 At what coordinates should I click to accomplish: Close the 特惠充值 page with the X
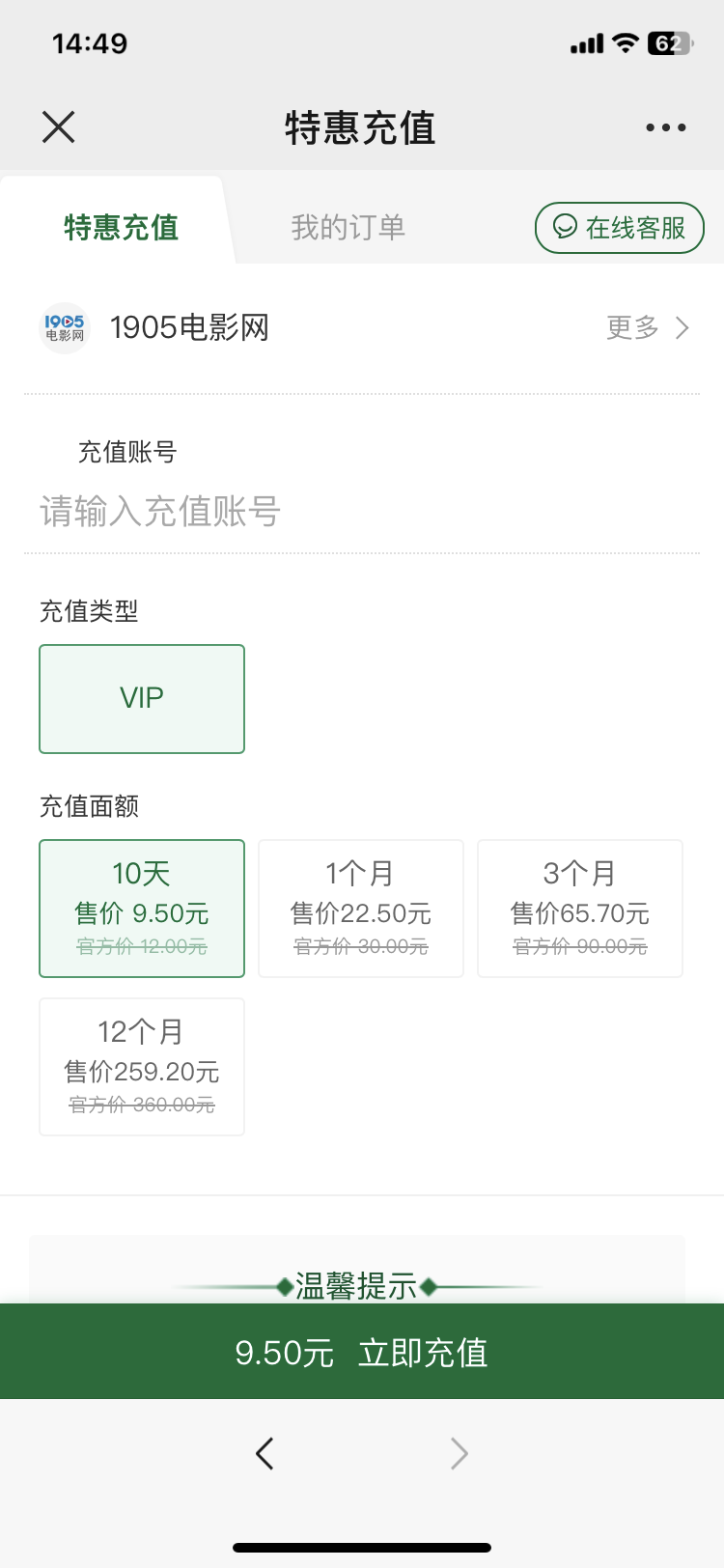(59, 127)
